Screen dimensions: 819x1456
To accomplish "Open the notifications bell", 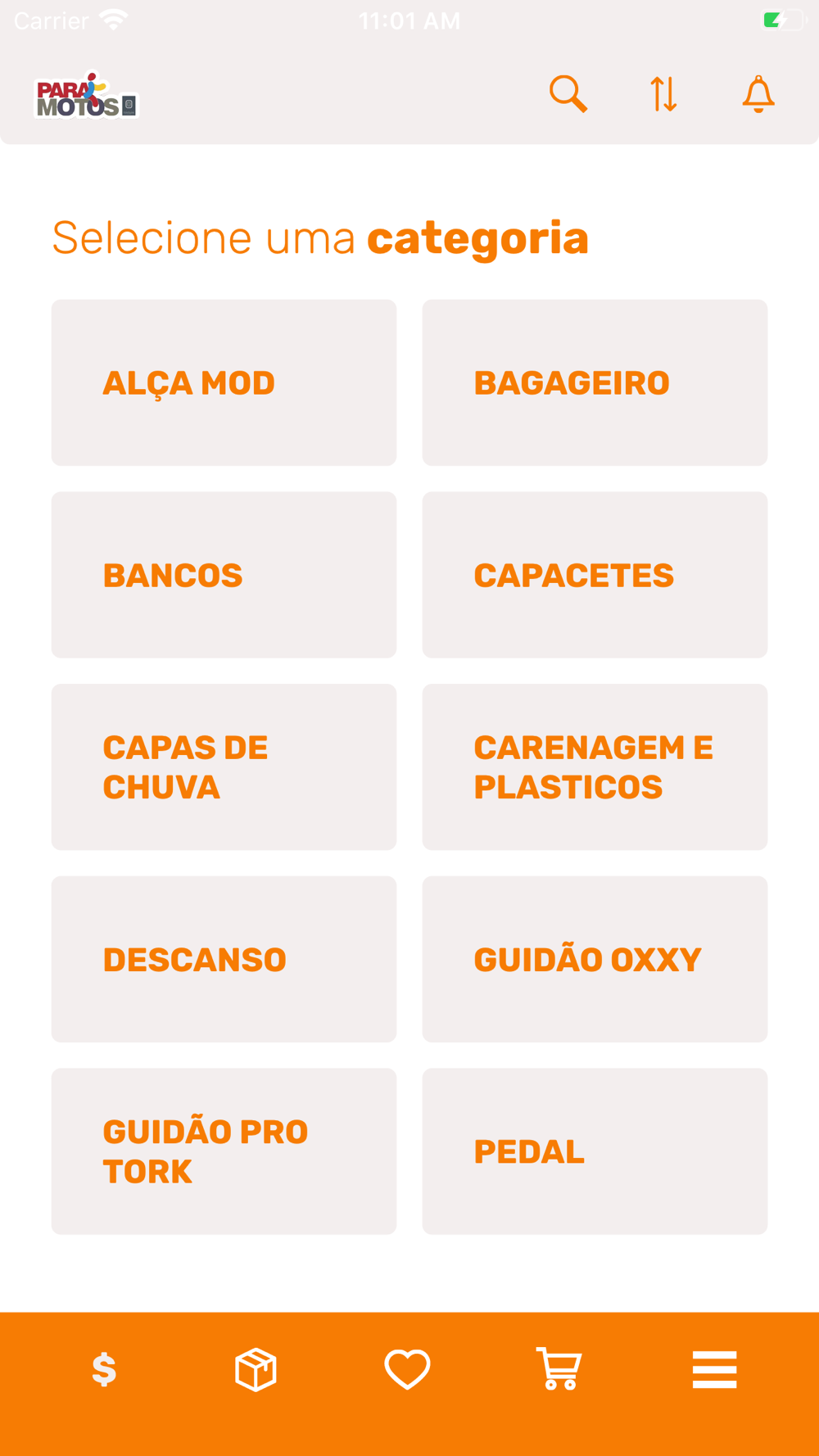I will pos(758,94).
